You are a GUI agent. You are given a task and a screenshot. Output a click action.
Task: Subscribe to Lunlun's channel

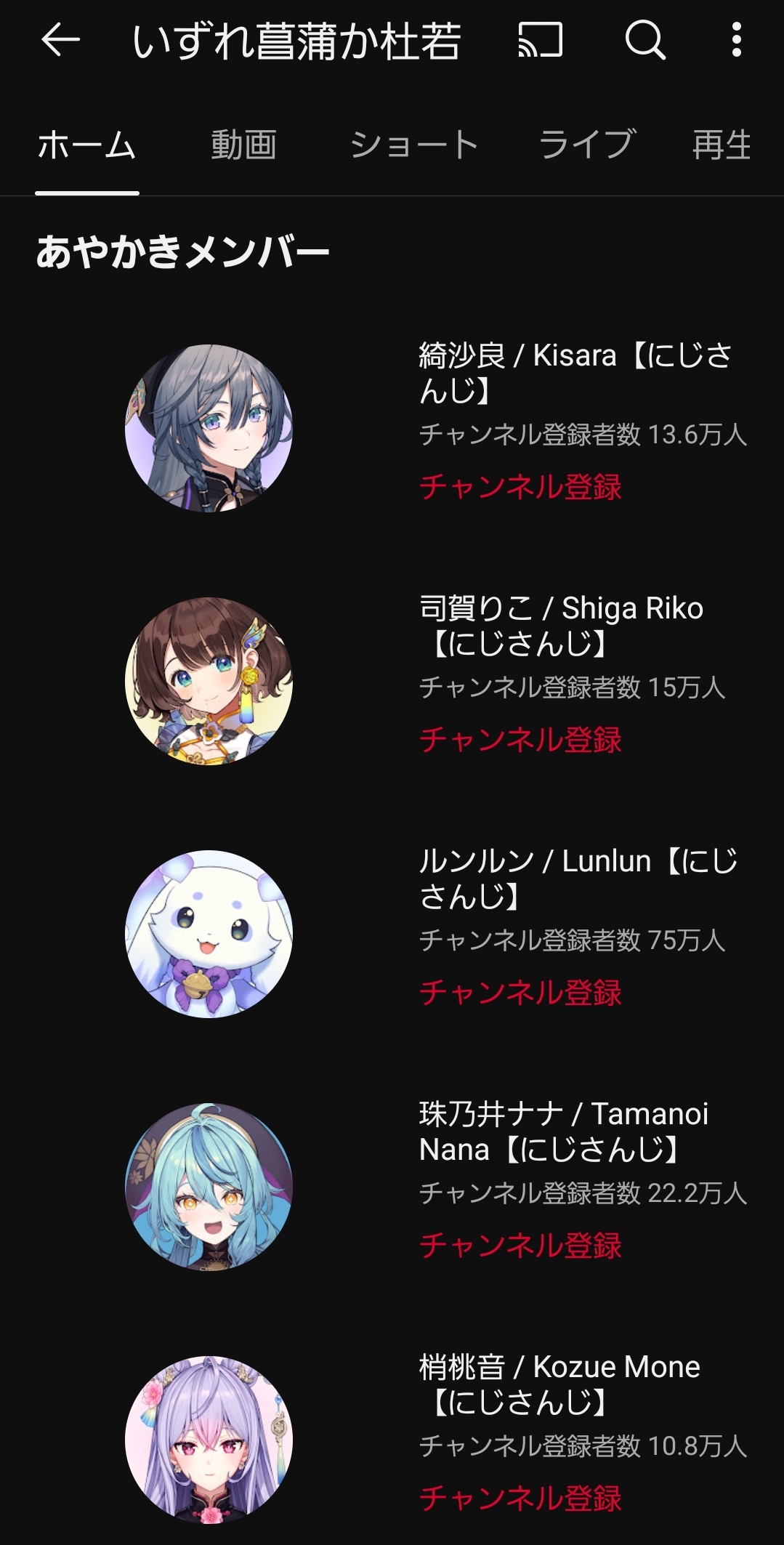[520, 992]
